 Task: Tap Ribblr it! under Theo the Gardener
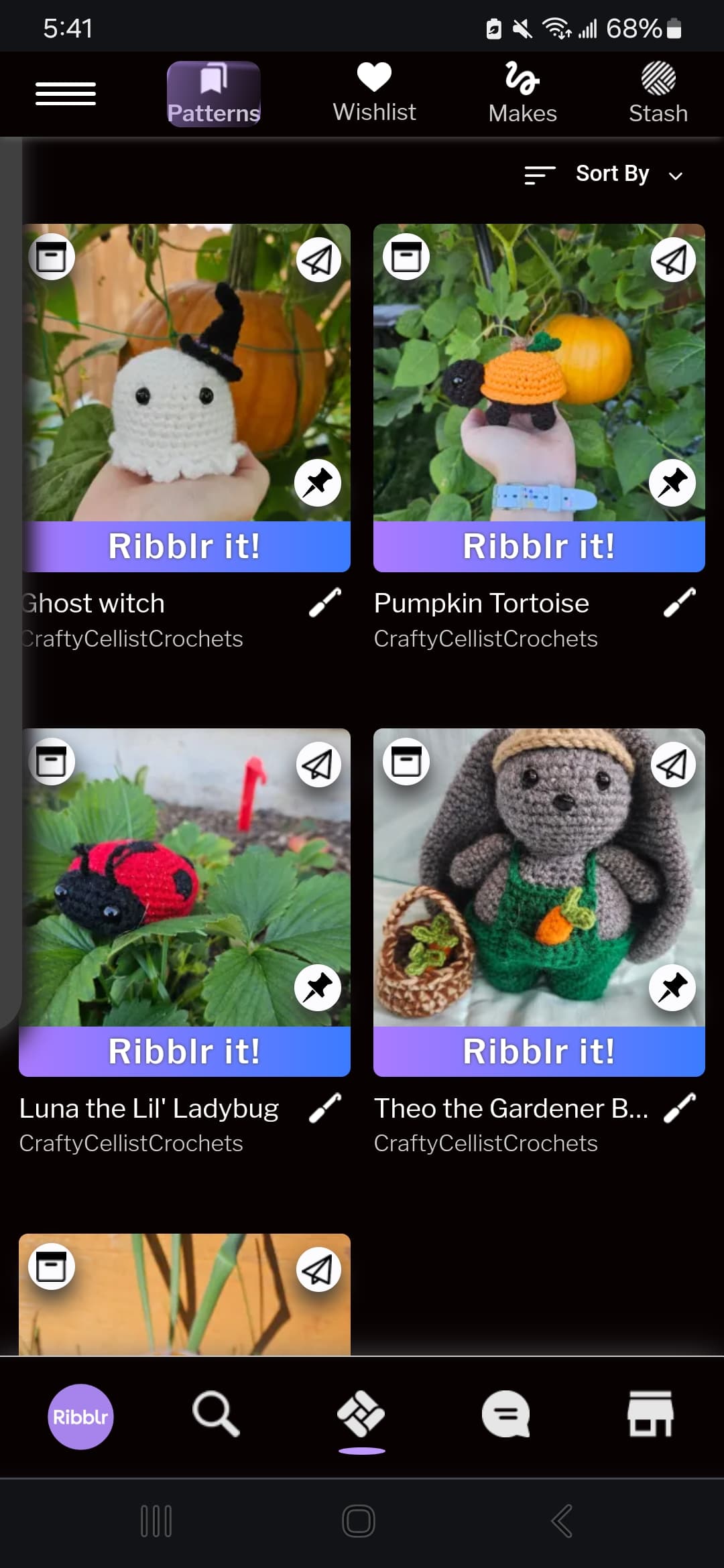pos(538,1051)
